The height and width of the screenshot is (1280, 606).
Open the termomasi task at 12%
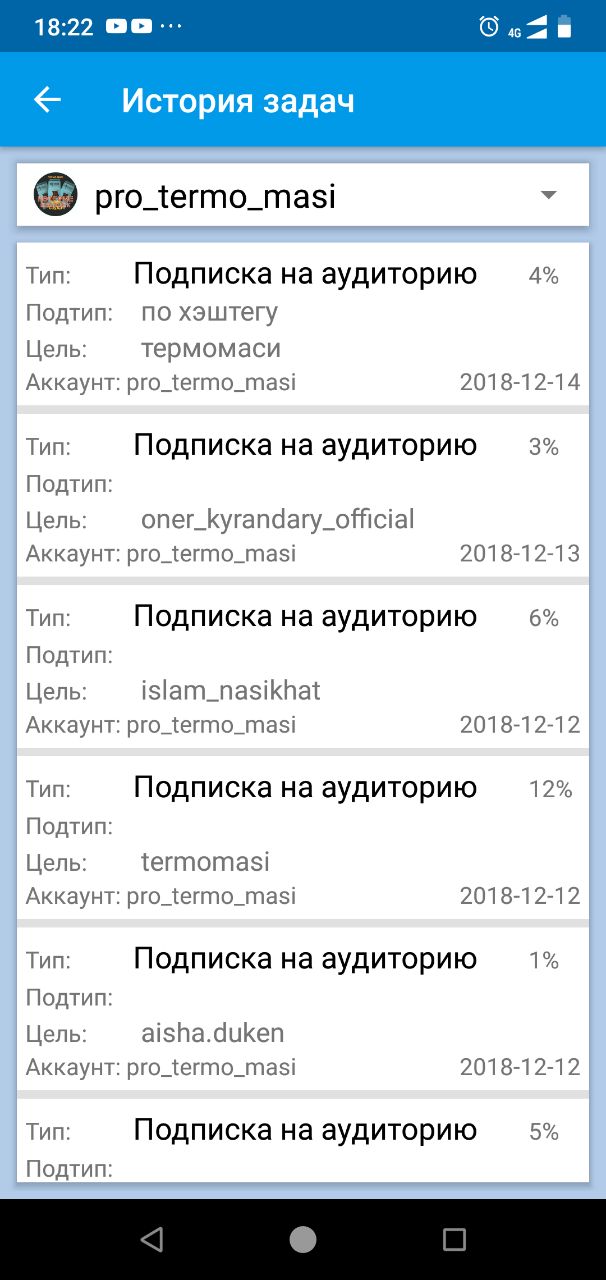tap(303, 837)
